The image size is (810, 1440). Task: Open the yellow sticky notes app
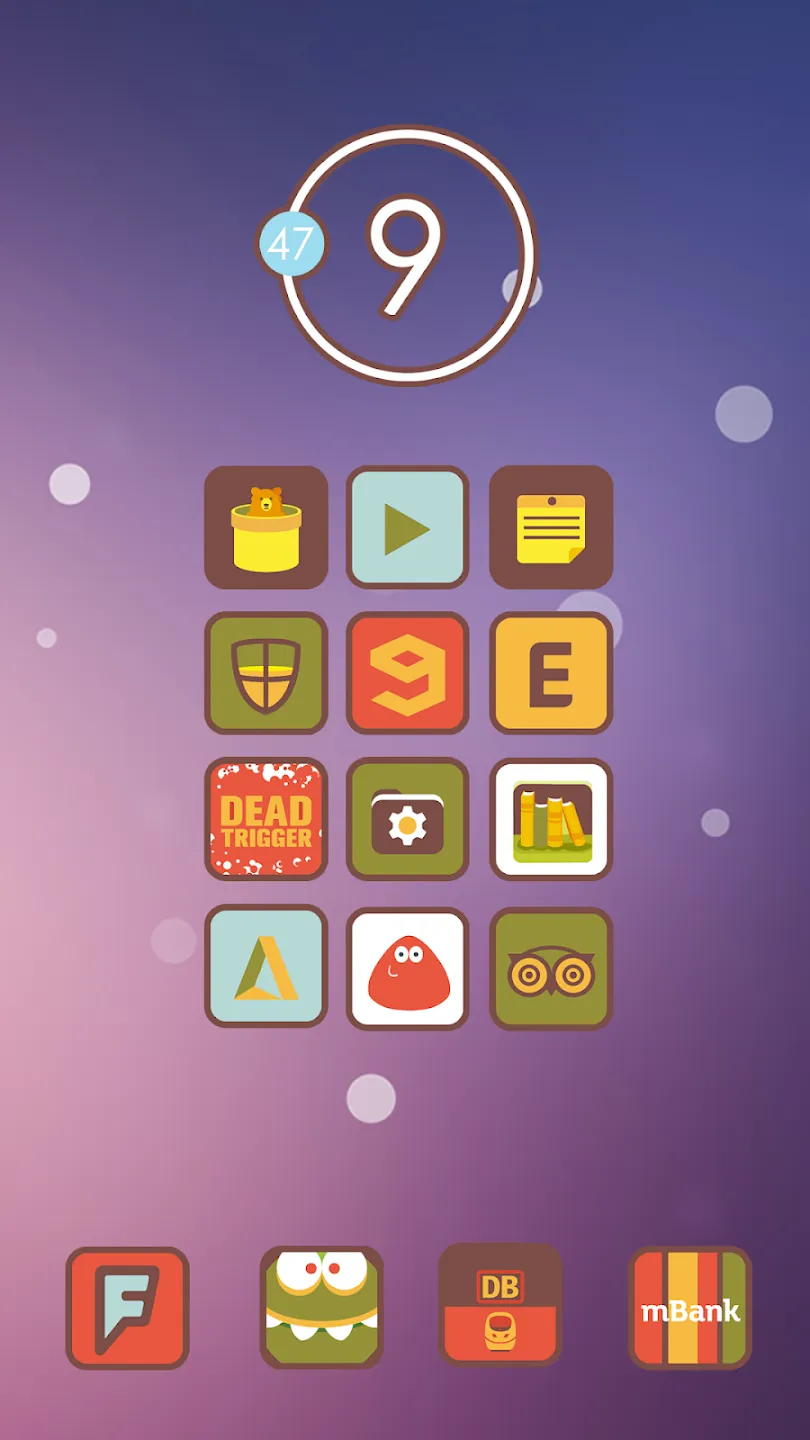pos(551,527)
